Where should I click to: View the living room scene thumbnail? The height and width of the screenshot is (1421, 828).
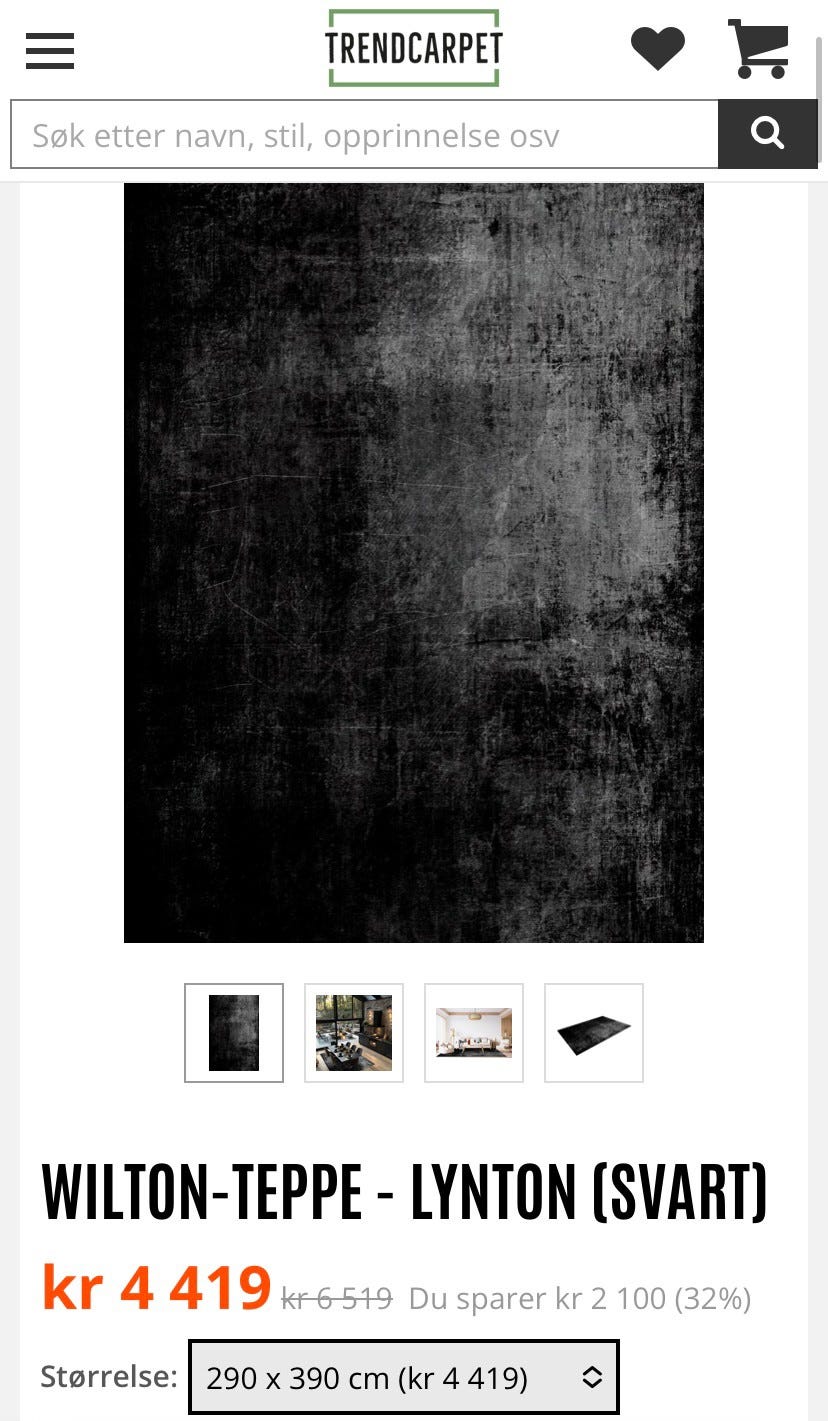click(x=353, y=1032)
